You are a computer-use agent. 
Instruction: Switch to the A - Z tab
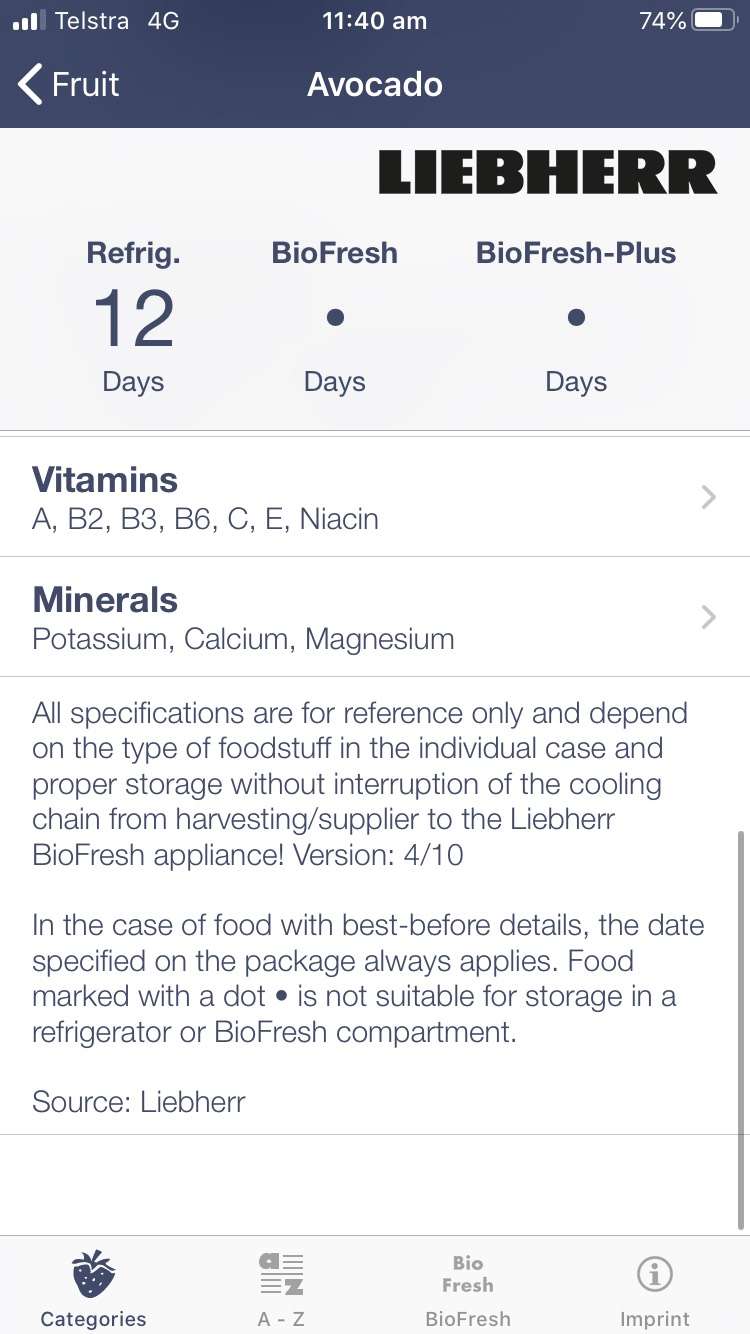[281, 1288]
